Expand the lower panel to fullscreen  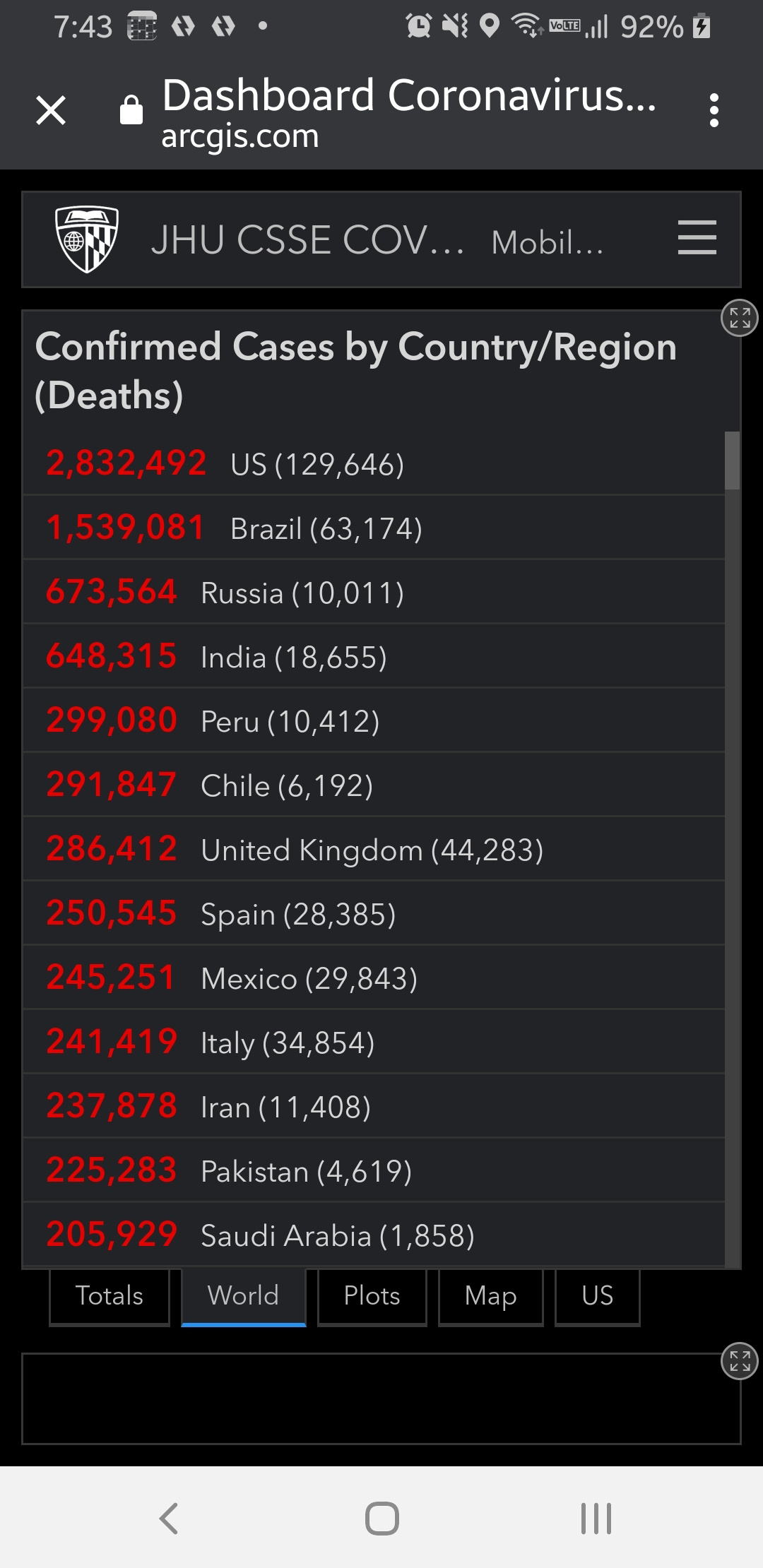pos(739,1360)
